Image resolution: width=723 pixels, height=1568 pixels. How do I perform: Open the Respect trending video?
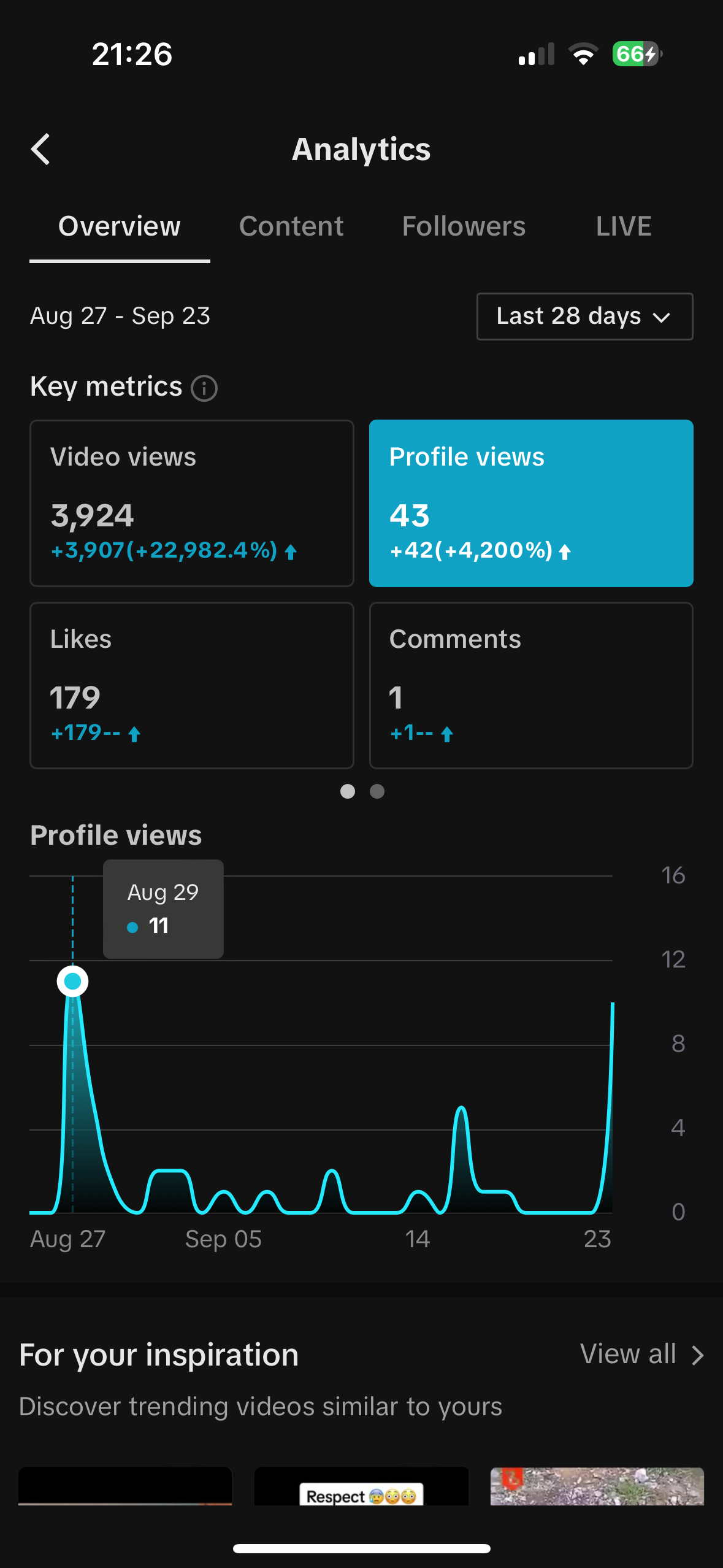pos(361,1487)
